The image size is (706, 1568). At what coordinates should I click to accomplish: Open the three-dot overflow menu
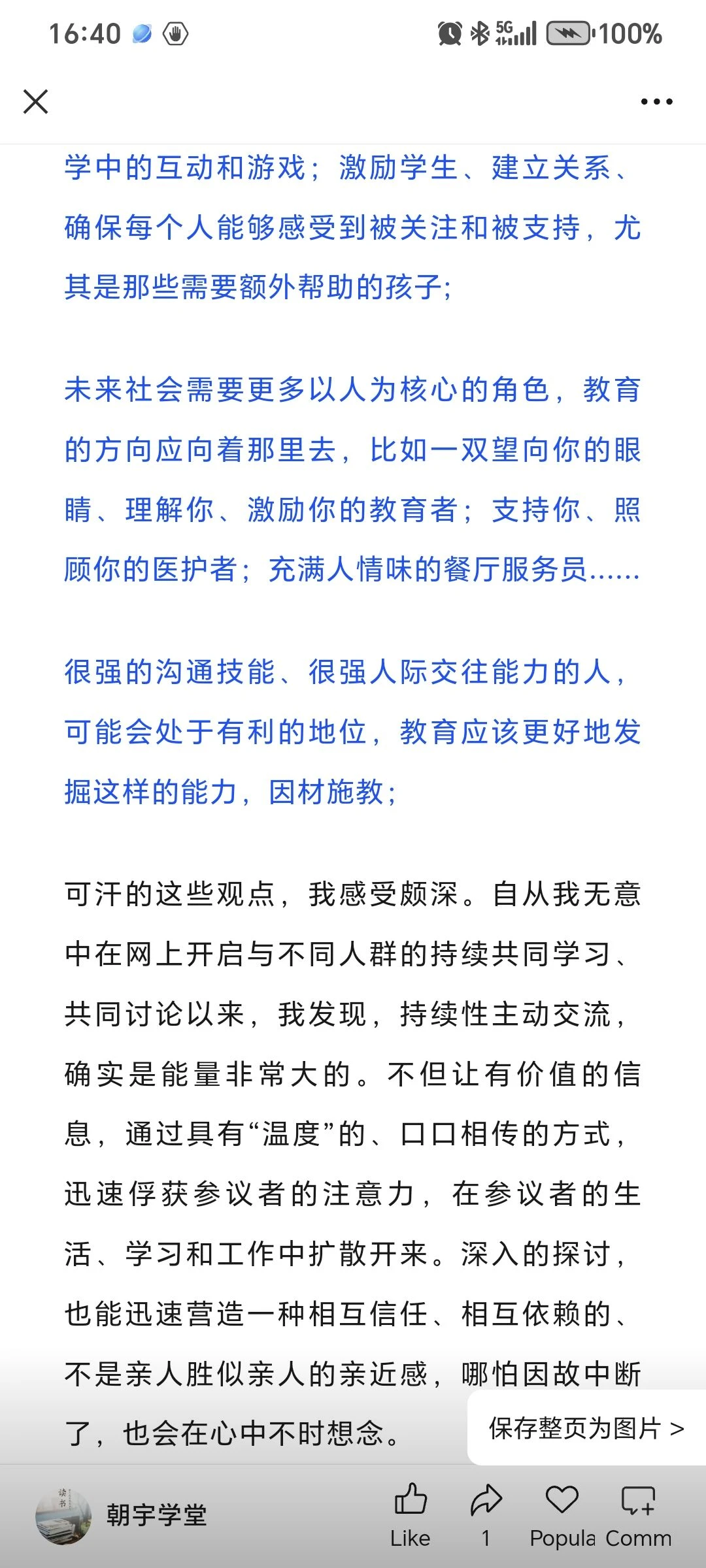click(x=656, y=102)
